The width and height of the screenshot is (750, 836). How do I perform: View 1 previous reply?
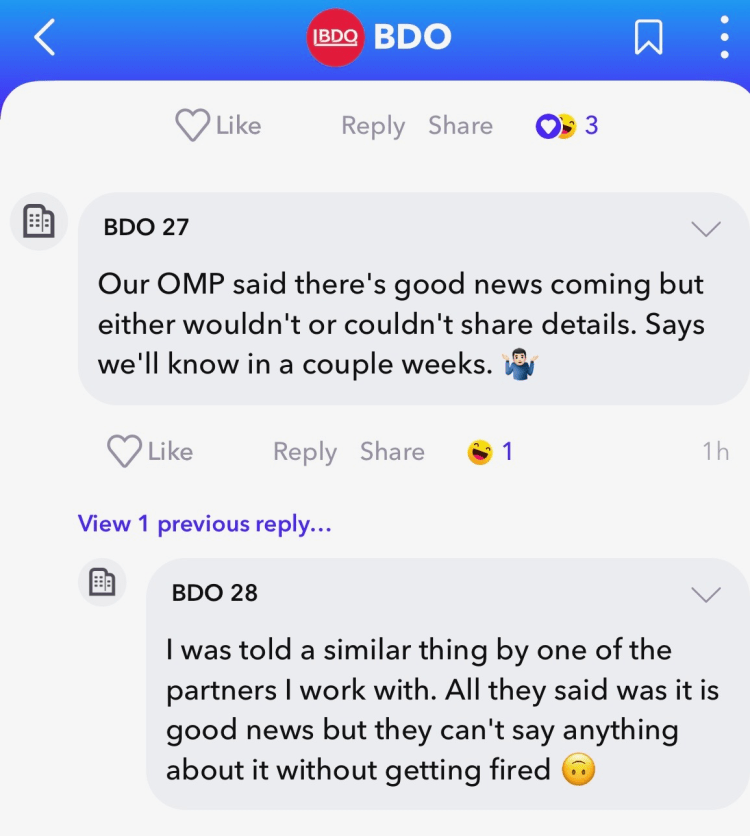click(x=204, y=523)
